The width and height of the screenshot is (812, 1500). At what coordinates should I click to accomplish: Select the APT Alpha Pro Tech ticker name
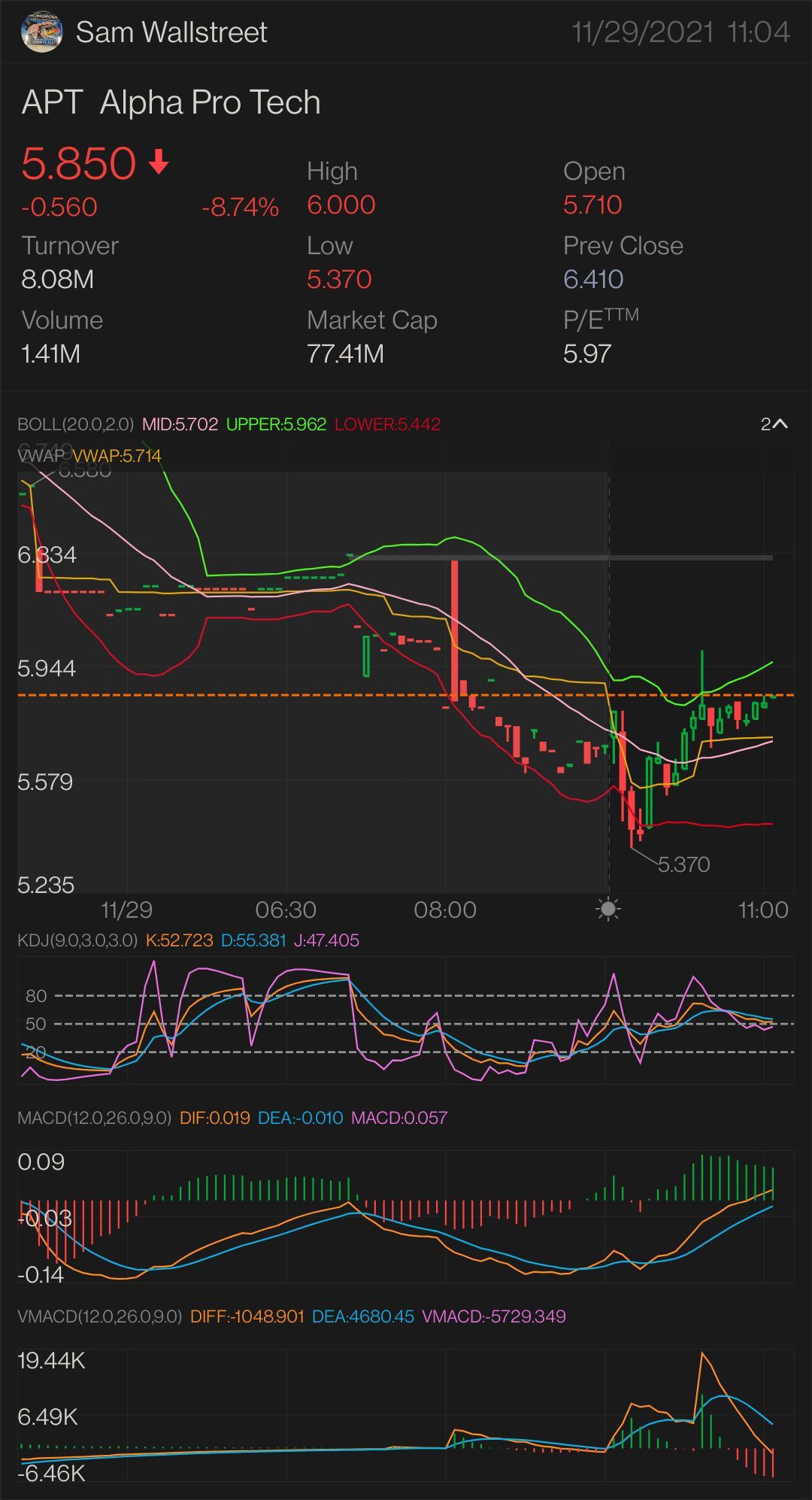tap(171, 103)
